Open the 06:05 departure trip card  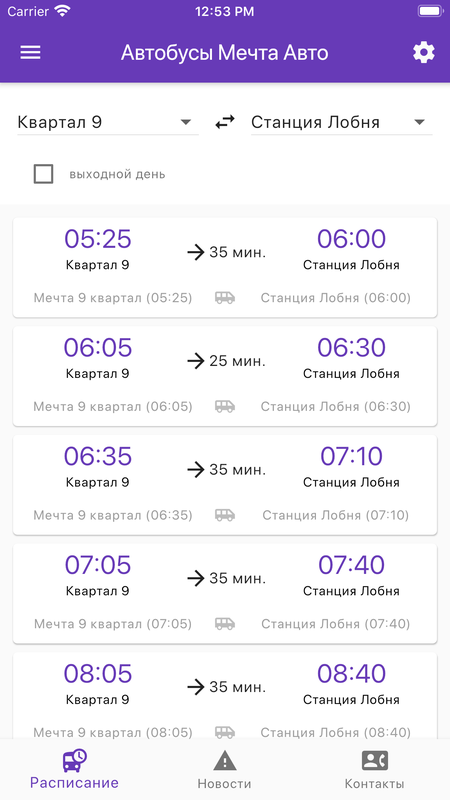(225, 376)
